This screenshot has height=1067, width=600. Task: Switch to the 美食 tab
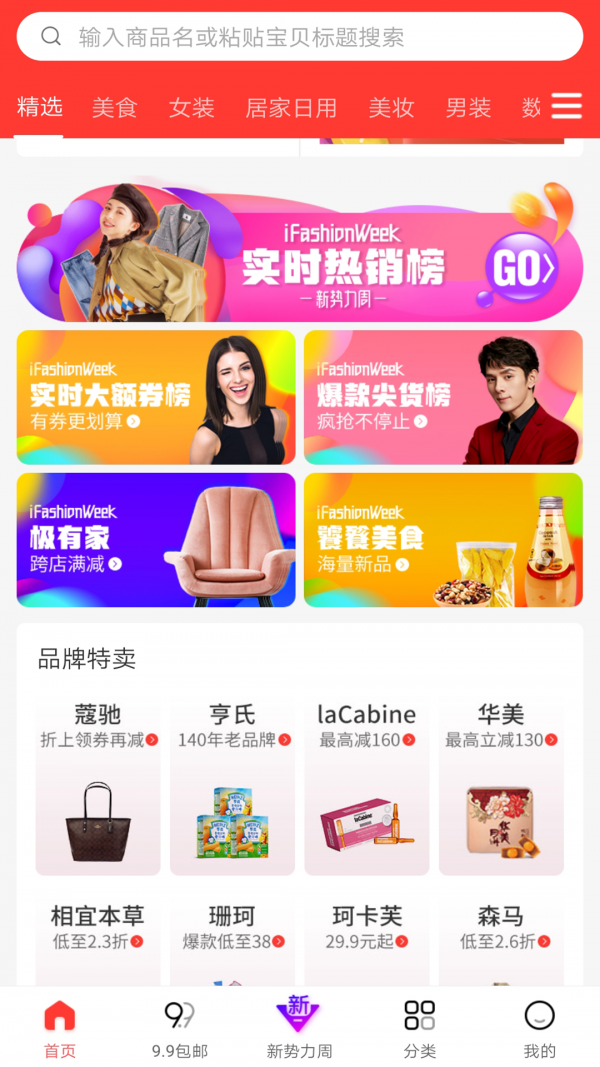tap(114, 108)
